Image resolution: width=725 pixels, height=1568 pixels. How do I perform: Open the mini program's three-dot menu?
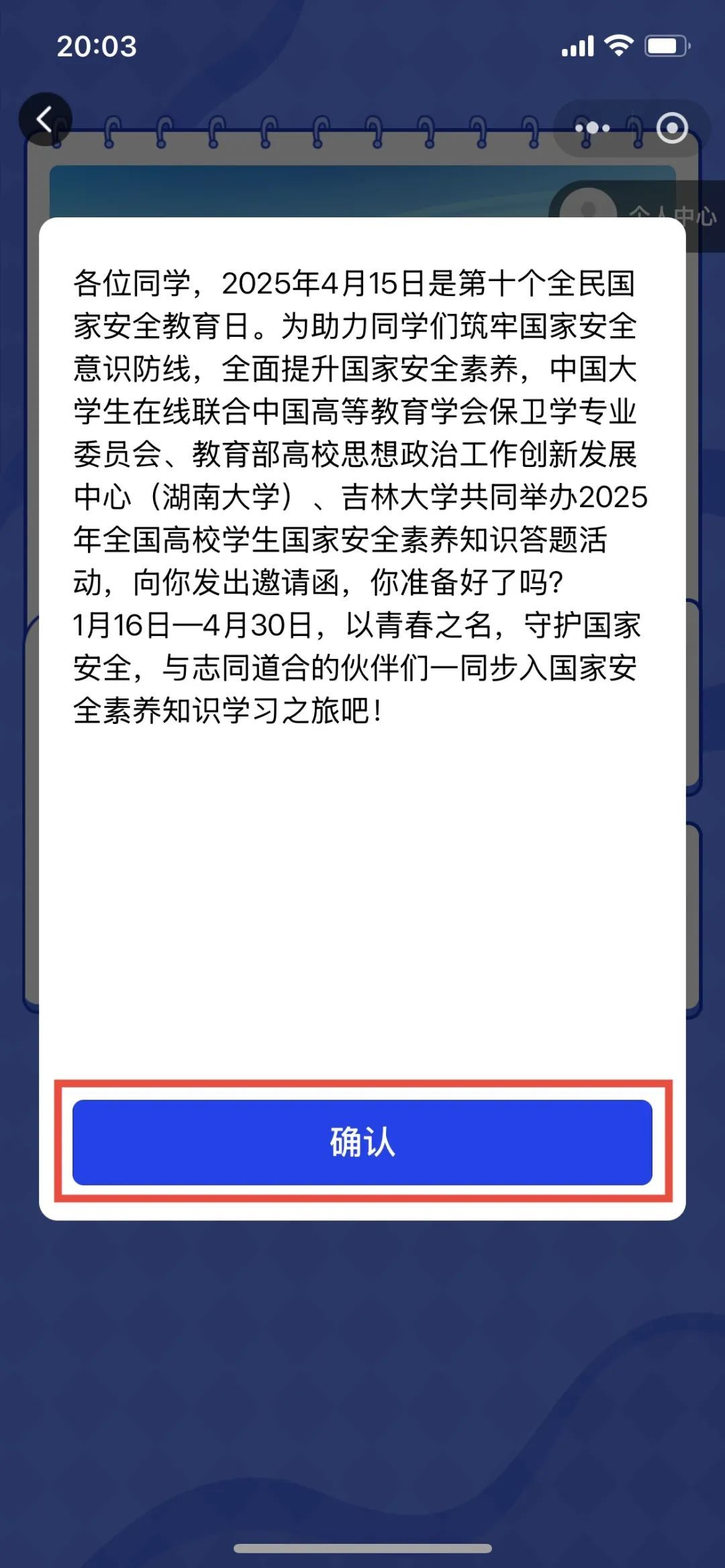click(592, 127)
